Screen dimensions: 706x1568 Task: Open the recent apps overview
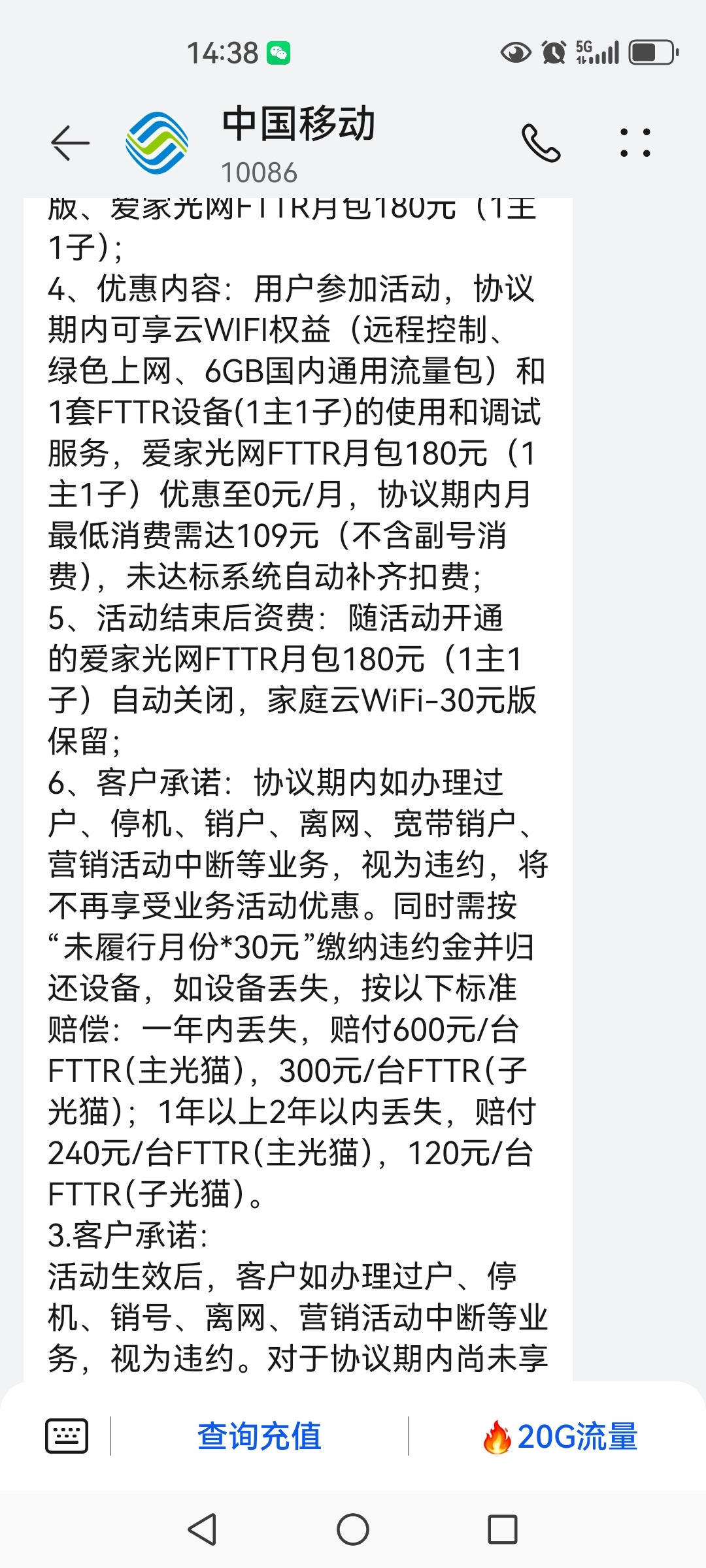click(502, 1529)
